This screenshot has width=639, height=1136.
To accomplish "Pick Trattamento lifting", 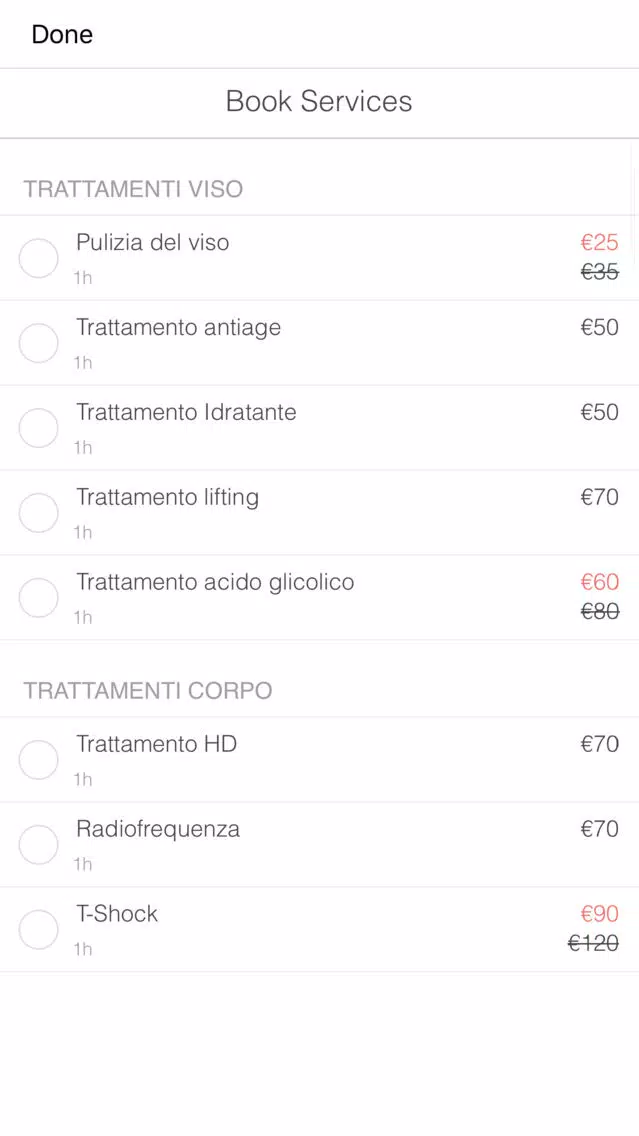I will click(x=320, y=512).
